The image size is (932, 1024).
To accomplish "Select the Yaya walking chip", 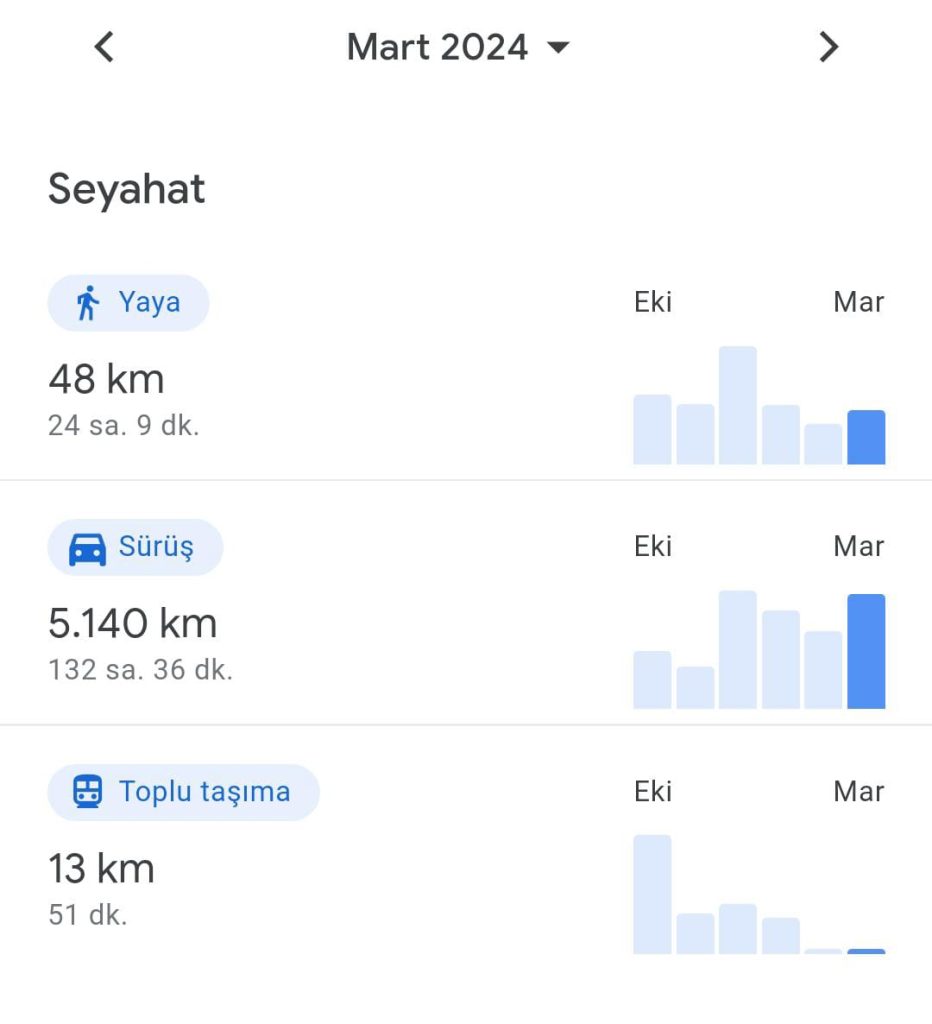I will pyautogui.click(x=129, y=303).
